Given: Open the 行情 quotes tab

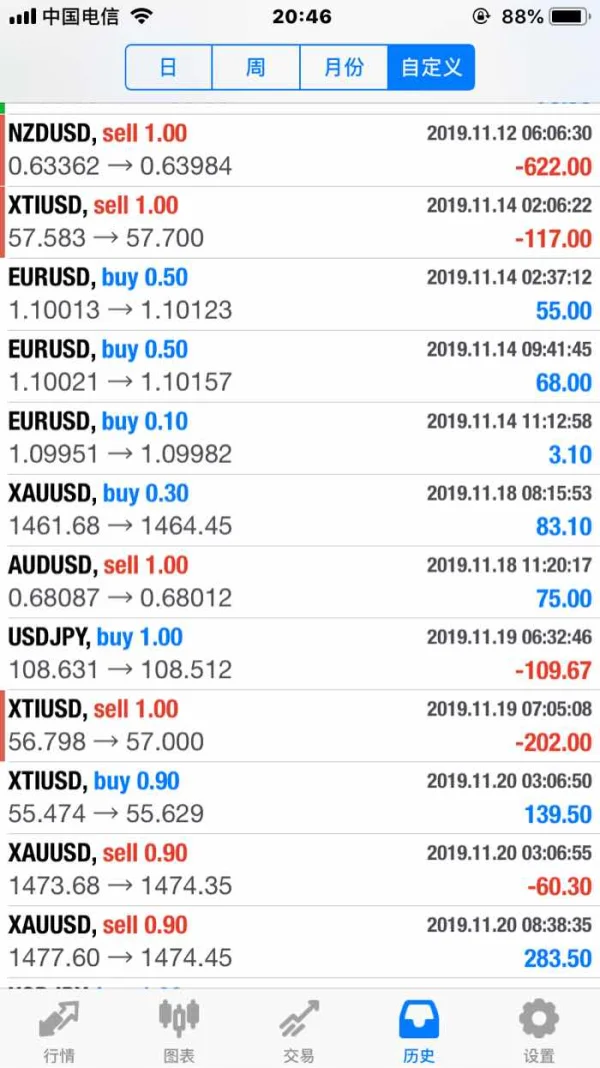Looking at the screenshot, I should [x=59, y=1030].
